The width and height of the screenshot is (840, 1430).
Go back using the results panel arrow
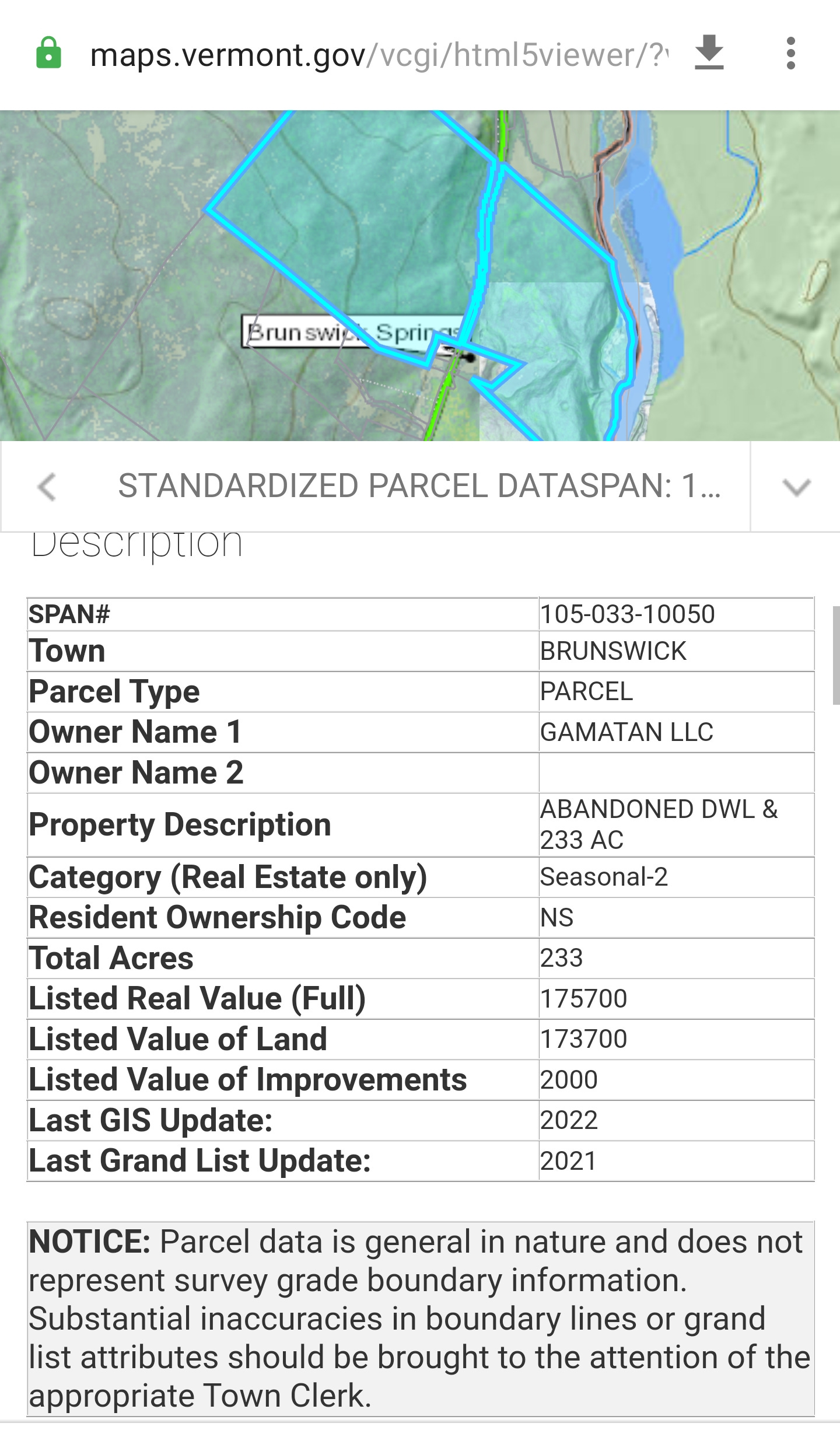47,487
